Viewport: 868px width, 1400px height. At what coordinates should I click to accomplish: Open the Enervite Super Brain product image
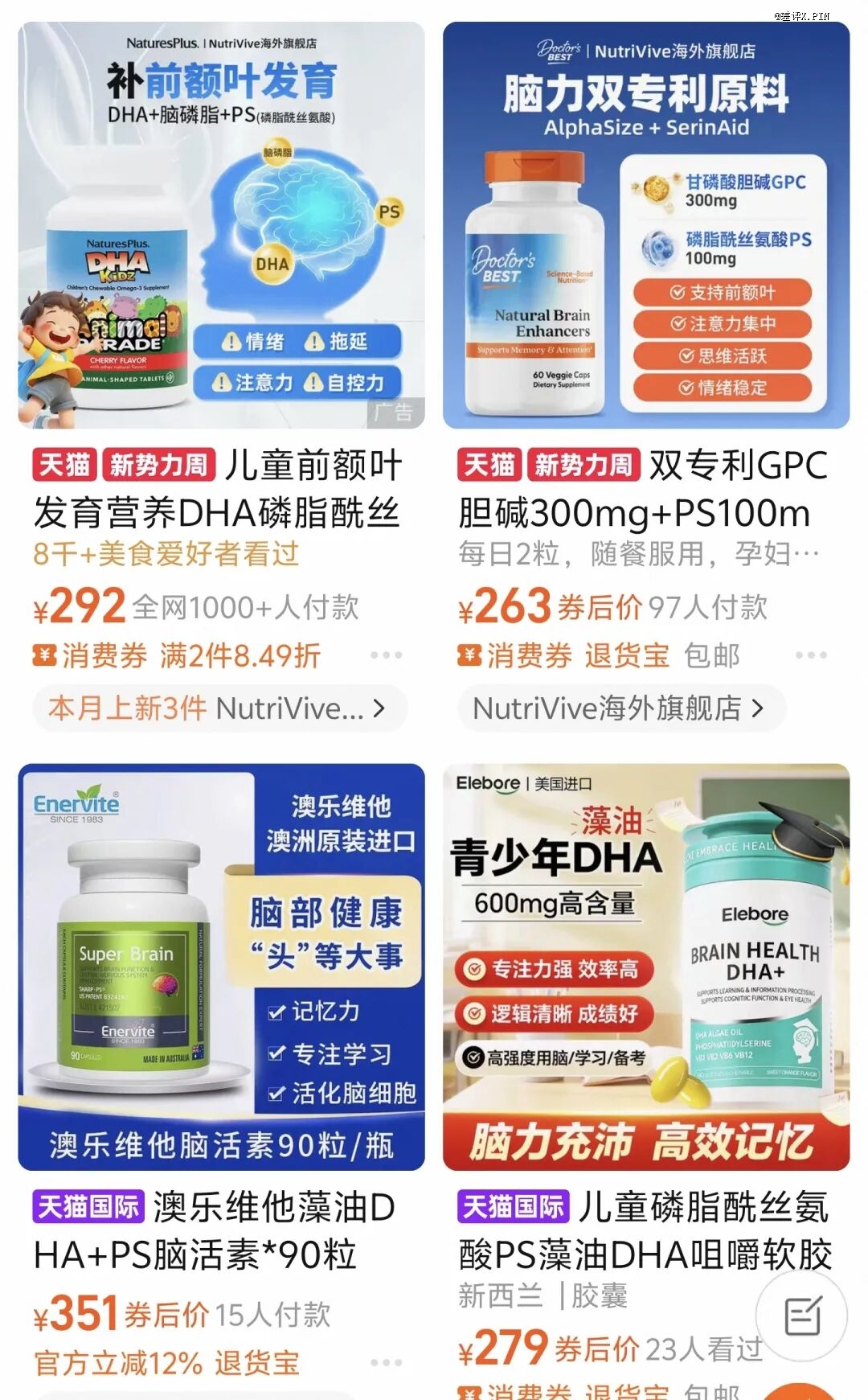click(221, 967)
